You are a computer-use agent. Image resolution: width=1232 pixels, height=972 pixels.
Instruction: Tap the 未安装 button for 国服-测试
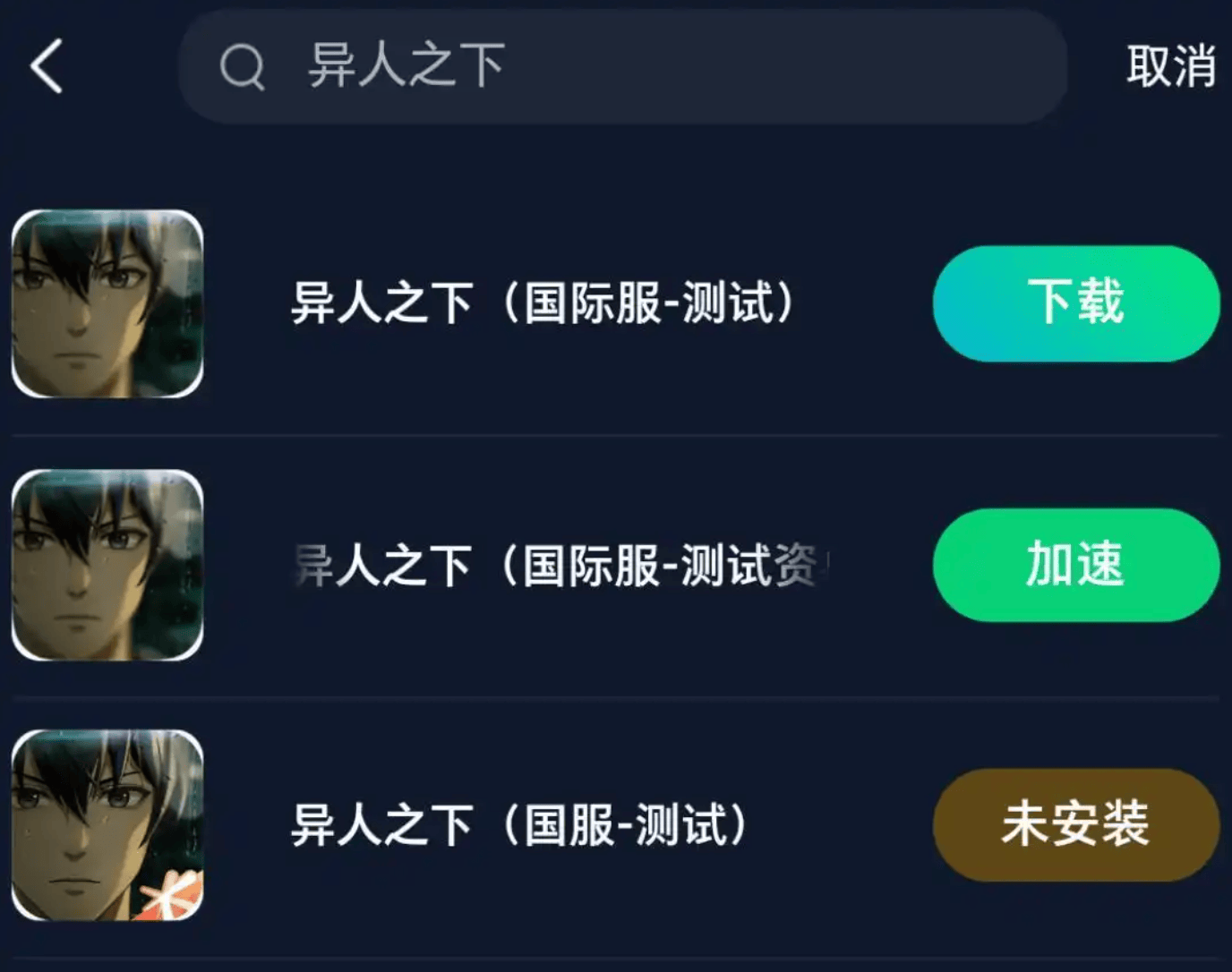pos(1075,824)
